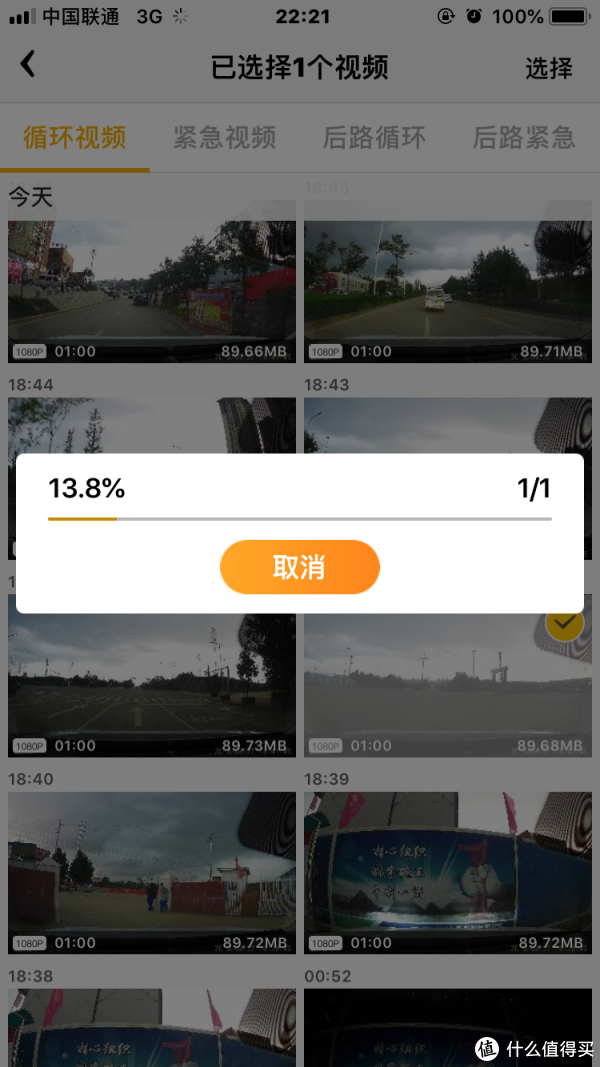Image resolution: width=600 pixels, height=1067 pixels.
Task: Go back using the top-left arrow
Action: 28,65
